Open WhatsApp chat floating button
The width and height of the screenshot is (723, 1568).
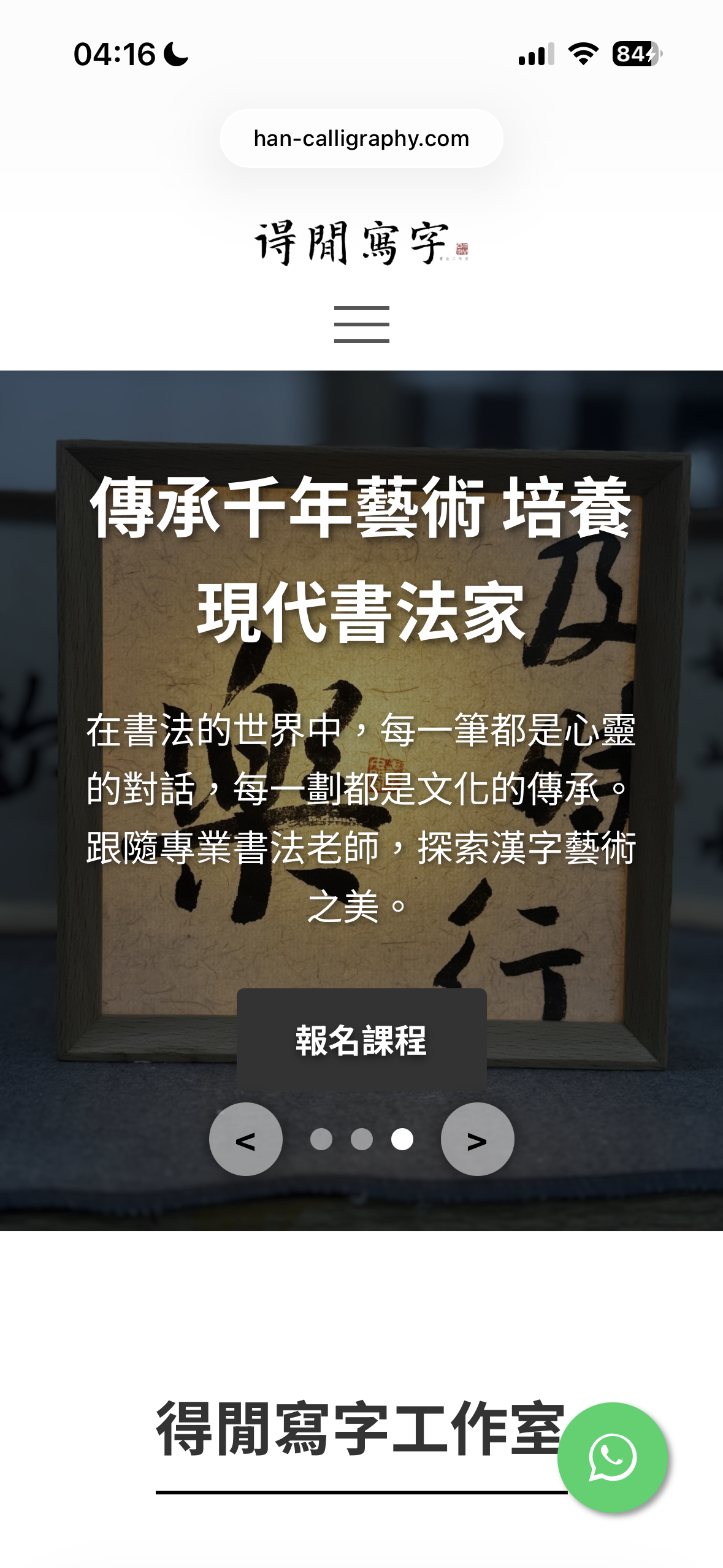(612, 1458)
